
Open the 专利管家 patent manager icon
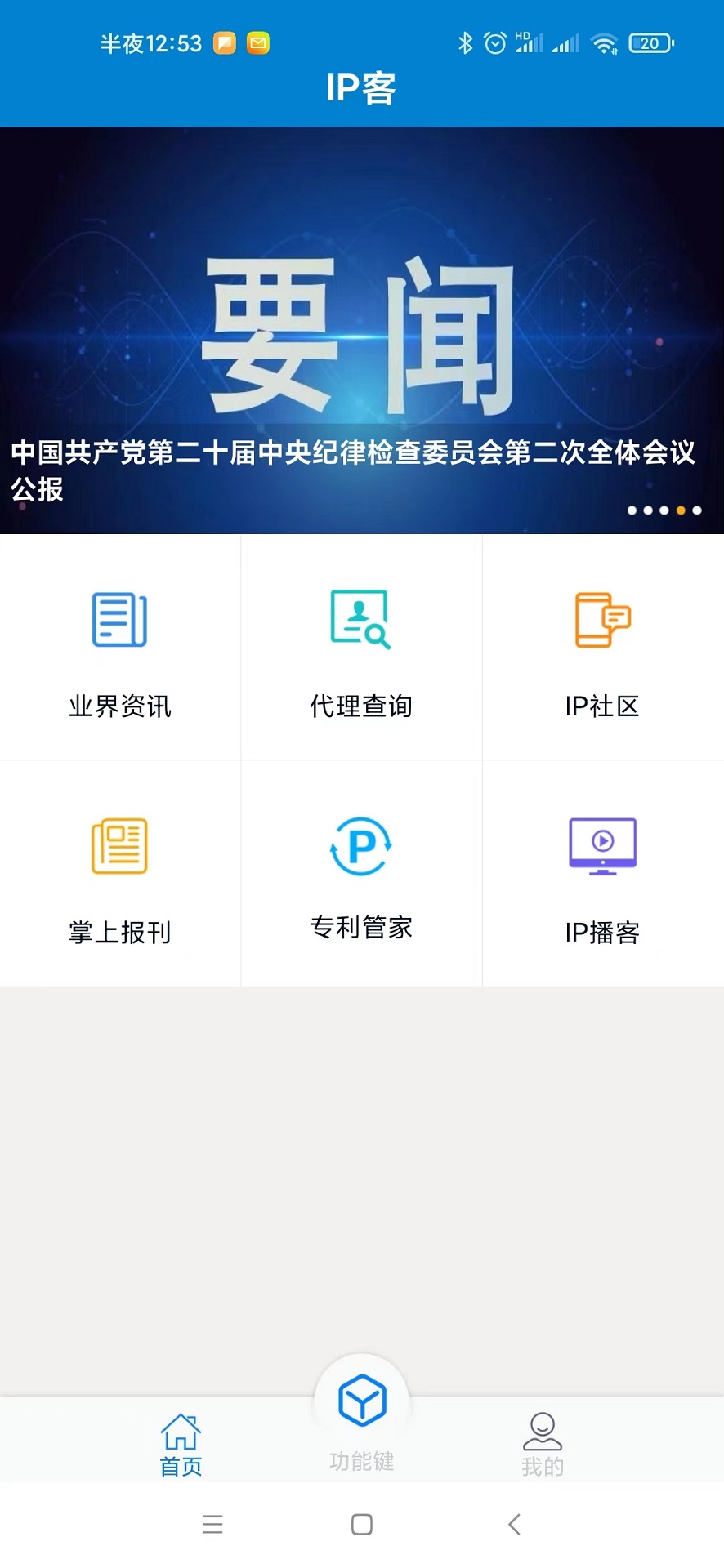tap(360, 847)
